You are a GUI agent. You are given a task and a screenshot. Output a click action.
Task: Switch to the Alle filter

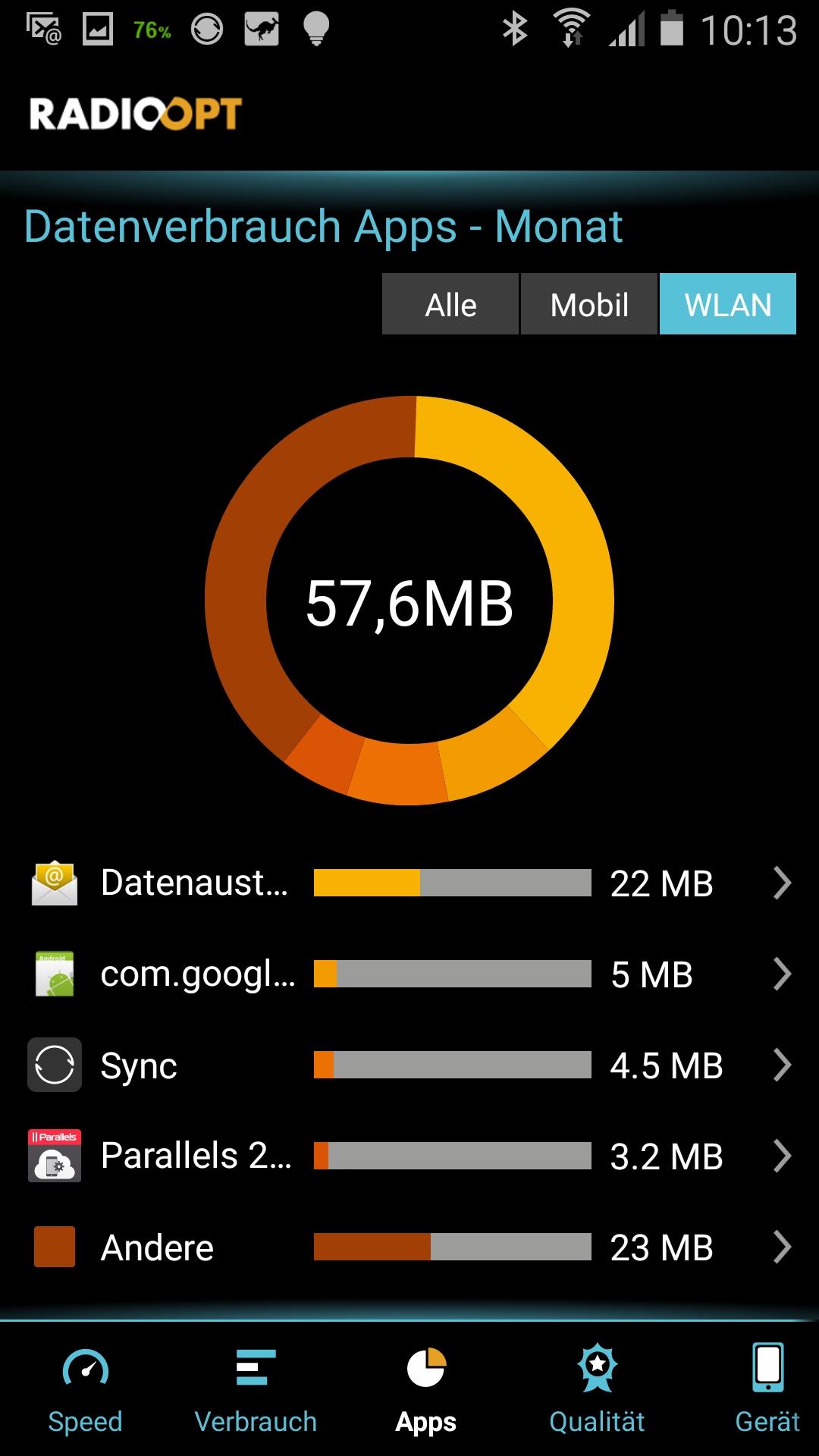450,305
